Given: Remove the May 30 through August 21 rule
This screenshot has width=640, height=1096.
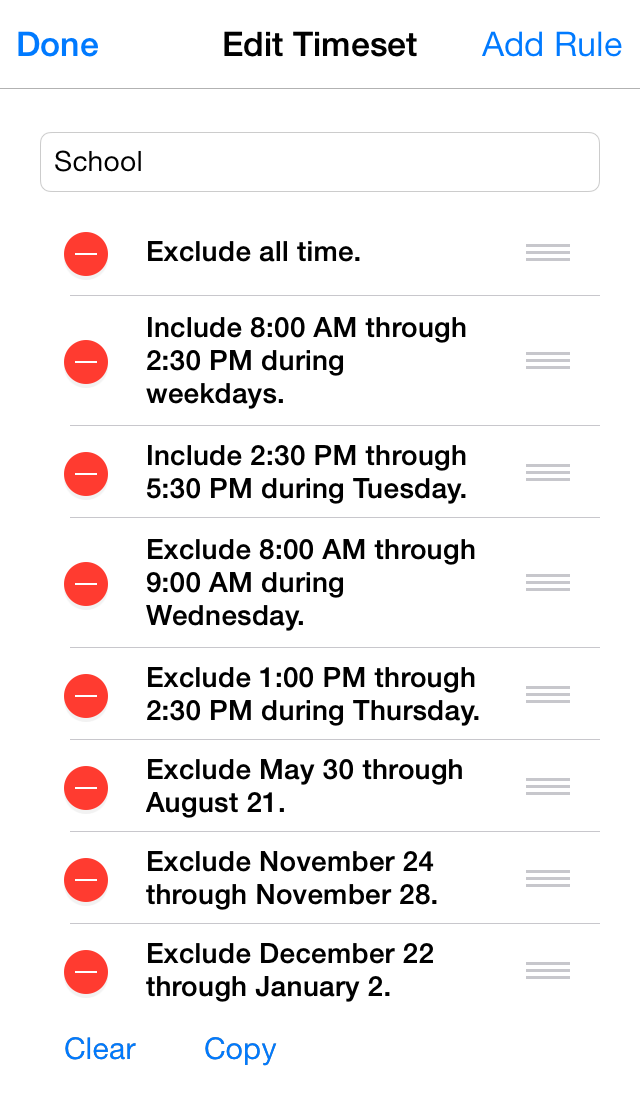Looking at the screenshot, I should click(x=86, y=787).
